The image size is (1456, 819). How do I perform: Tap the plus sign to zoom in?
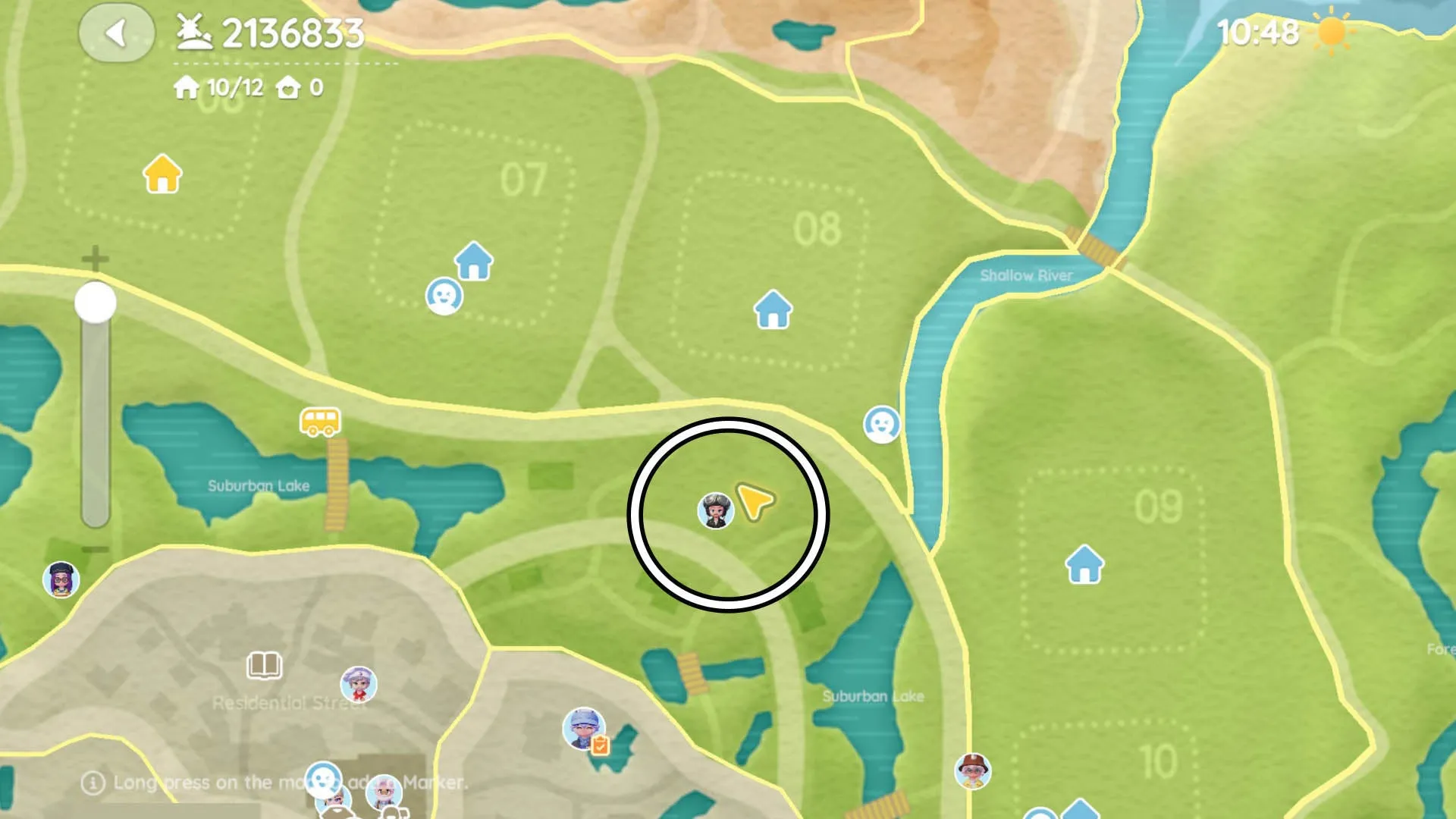pyautogui.click(x=95, y=259)
